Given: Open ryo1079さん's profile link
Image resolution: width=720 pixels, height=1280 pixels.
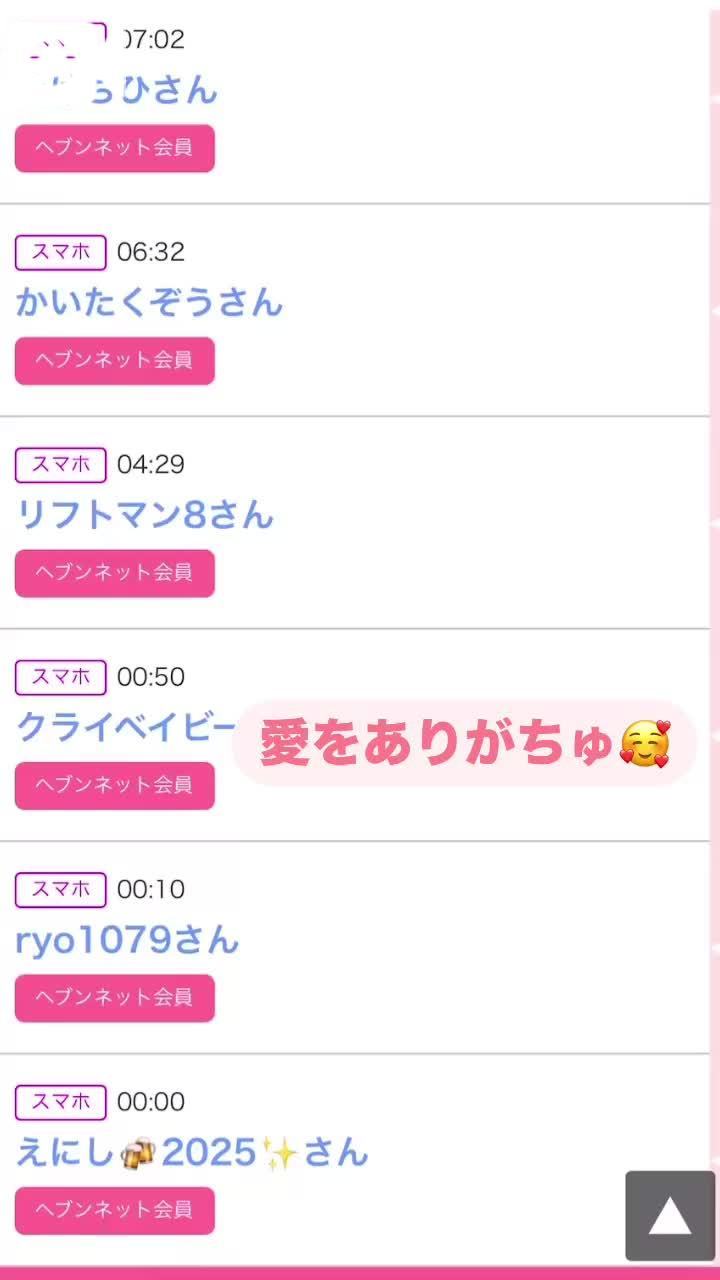Looking at the screenshot, I should (x=127, y=940).
